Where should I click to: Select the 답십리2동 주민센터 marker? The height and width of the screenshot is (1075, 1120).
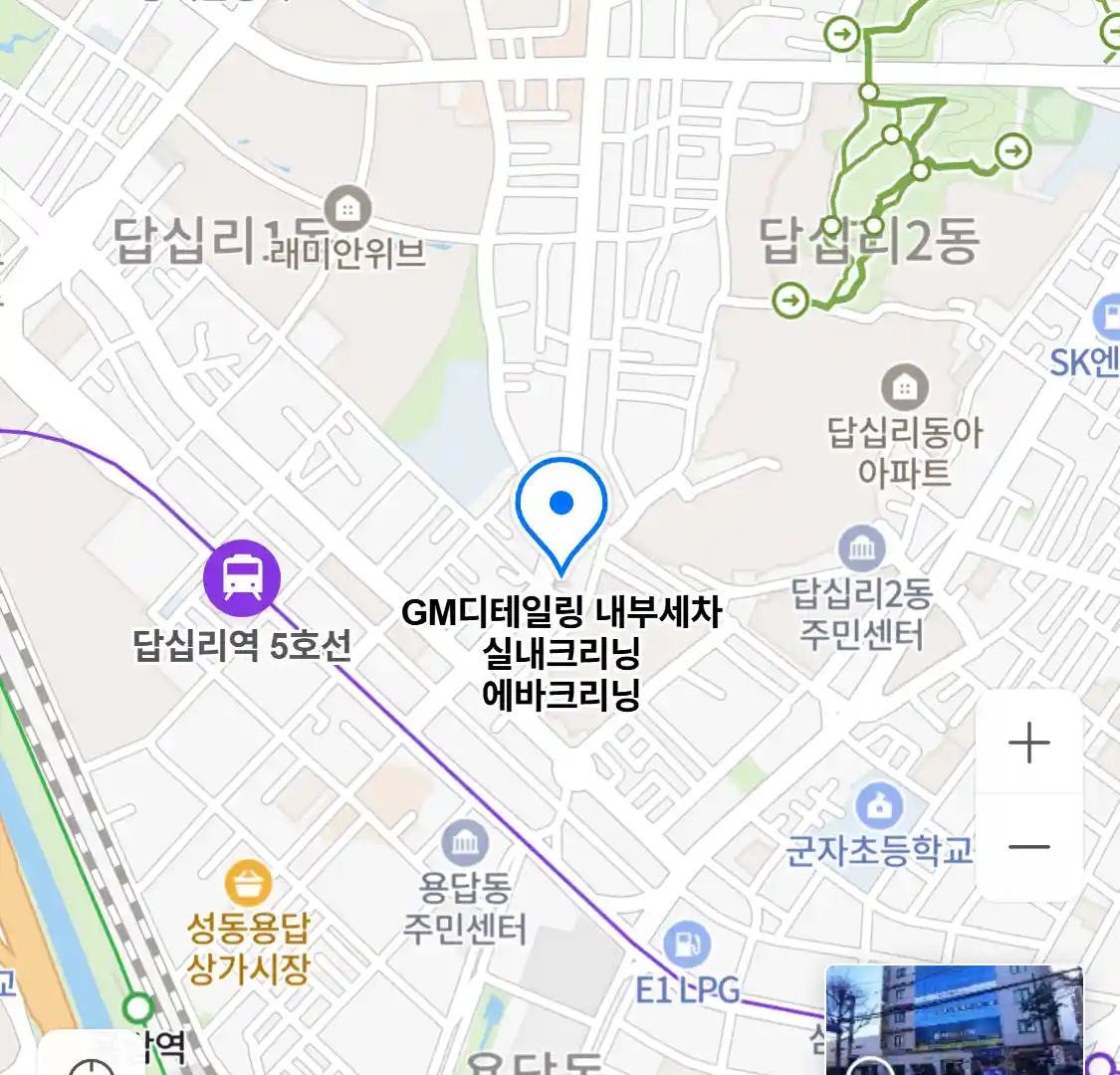click(862, 549)
